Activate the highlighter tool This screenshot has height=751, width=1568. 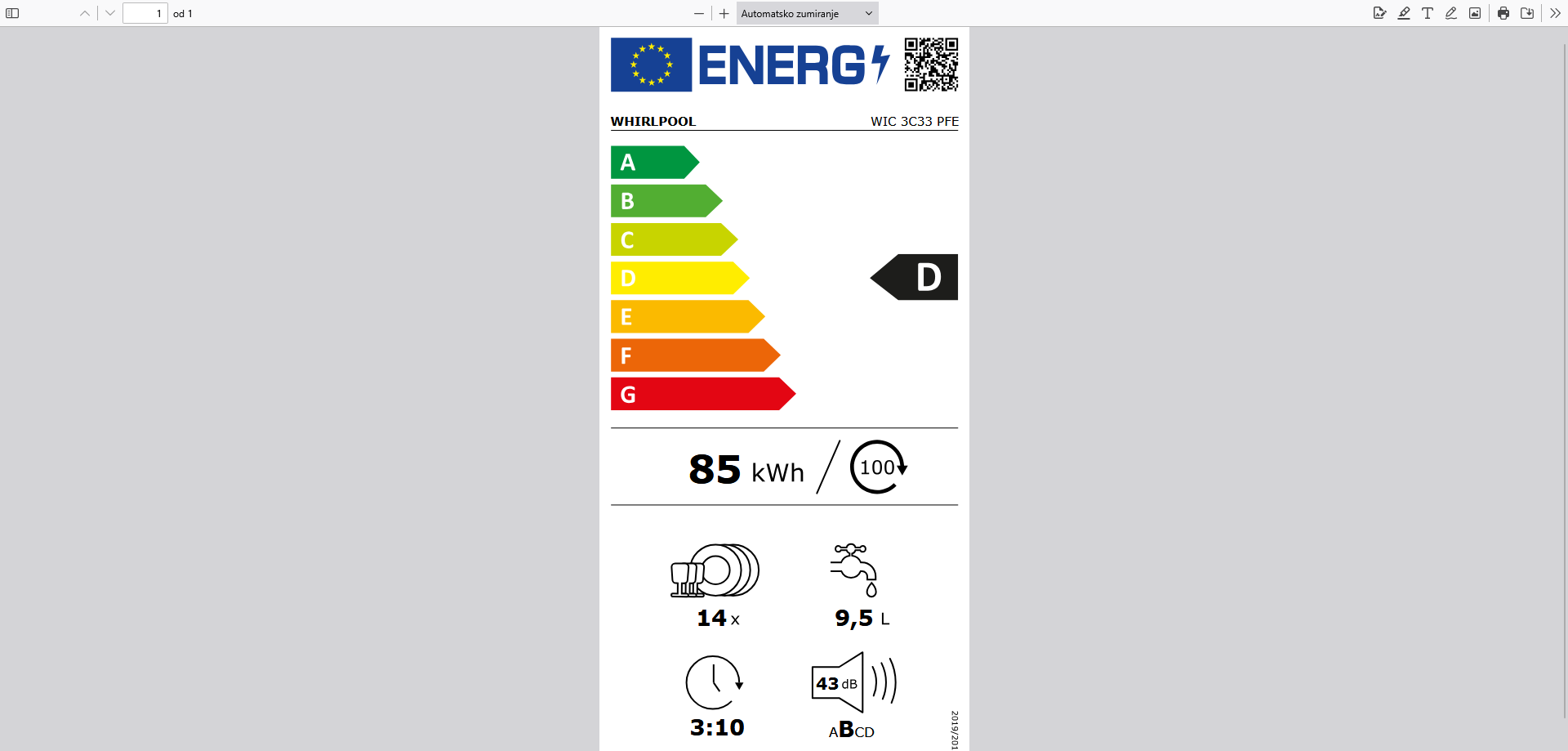point(1404,13)
